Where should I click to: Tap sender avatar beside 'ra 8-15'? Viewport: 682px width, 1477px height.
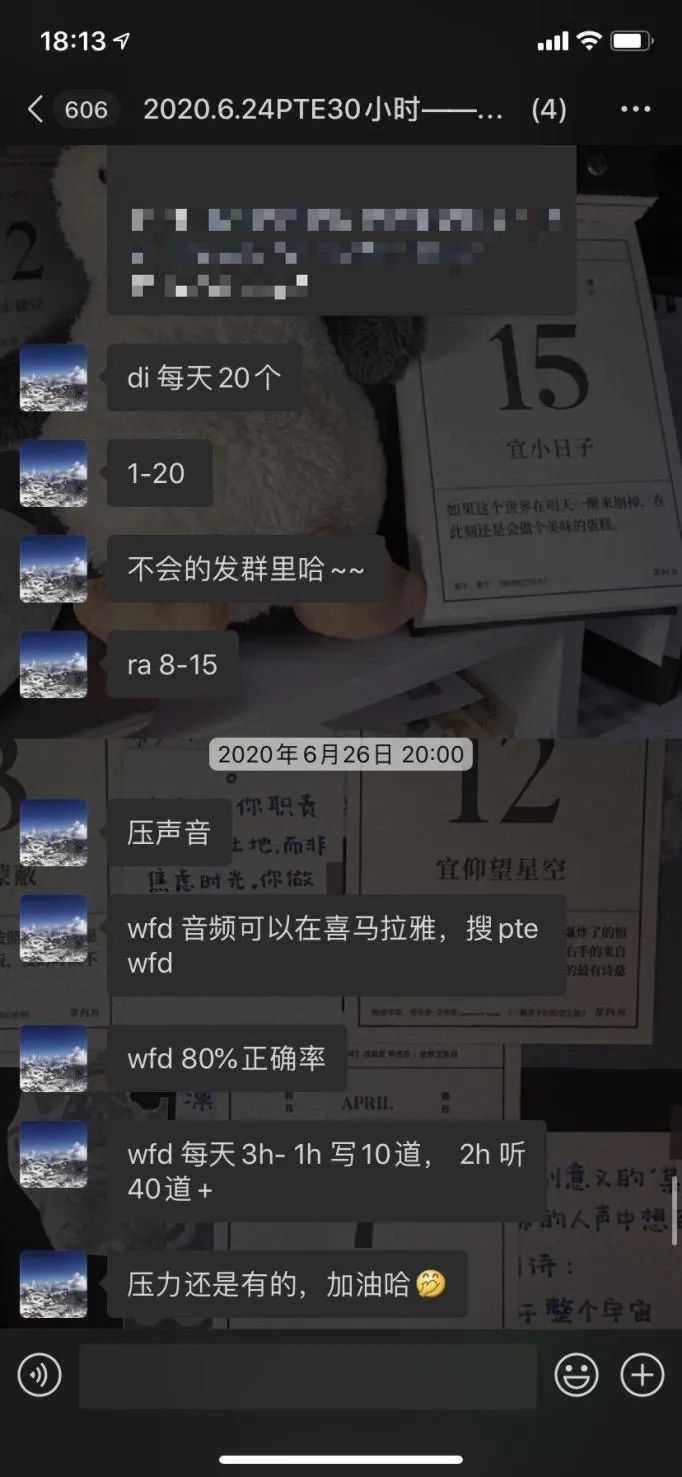54,664
